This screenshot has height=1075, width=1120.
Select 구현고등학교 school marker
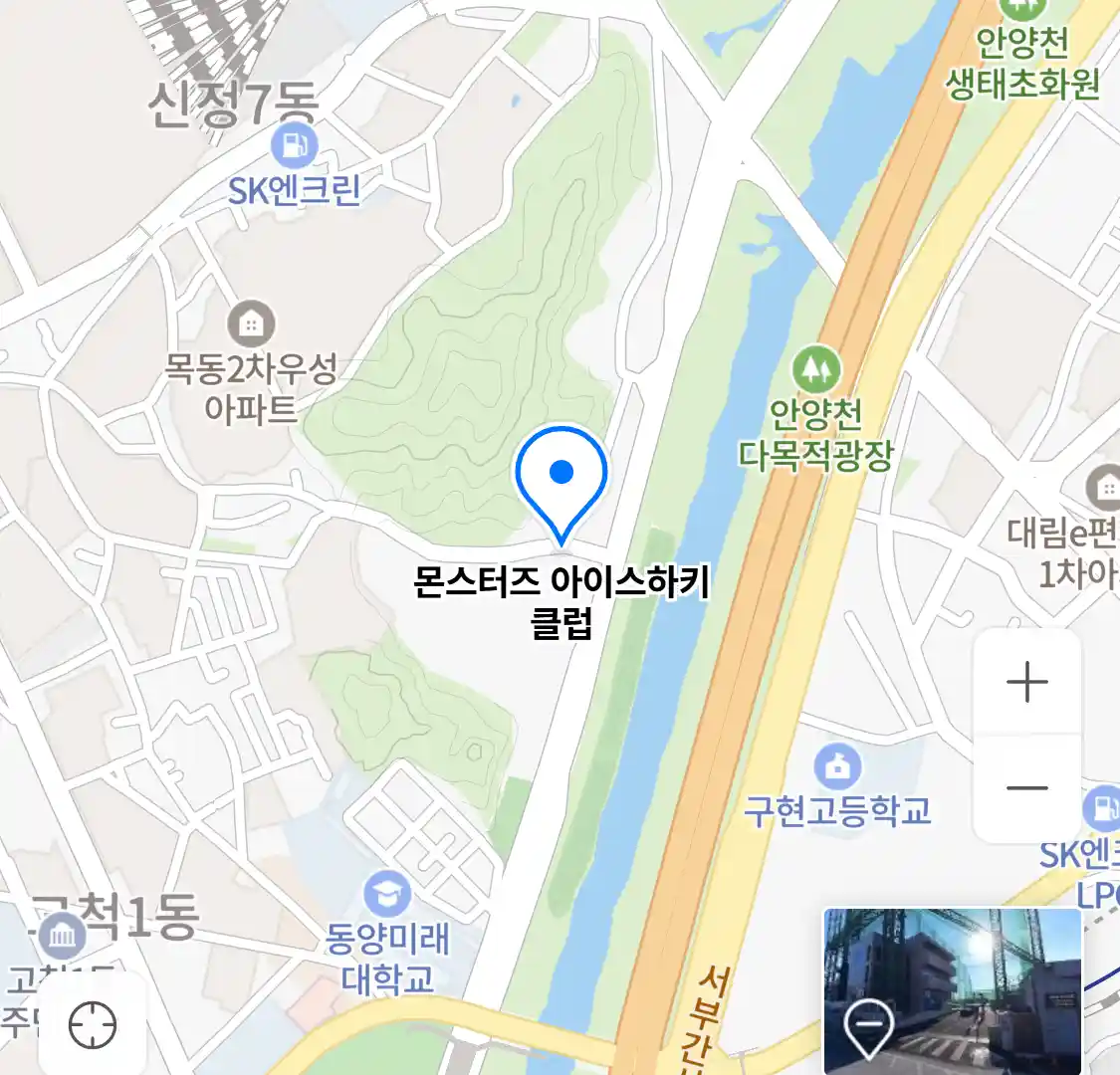click(838, 766)
